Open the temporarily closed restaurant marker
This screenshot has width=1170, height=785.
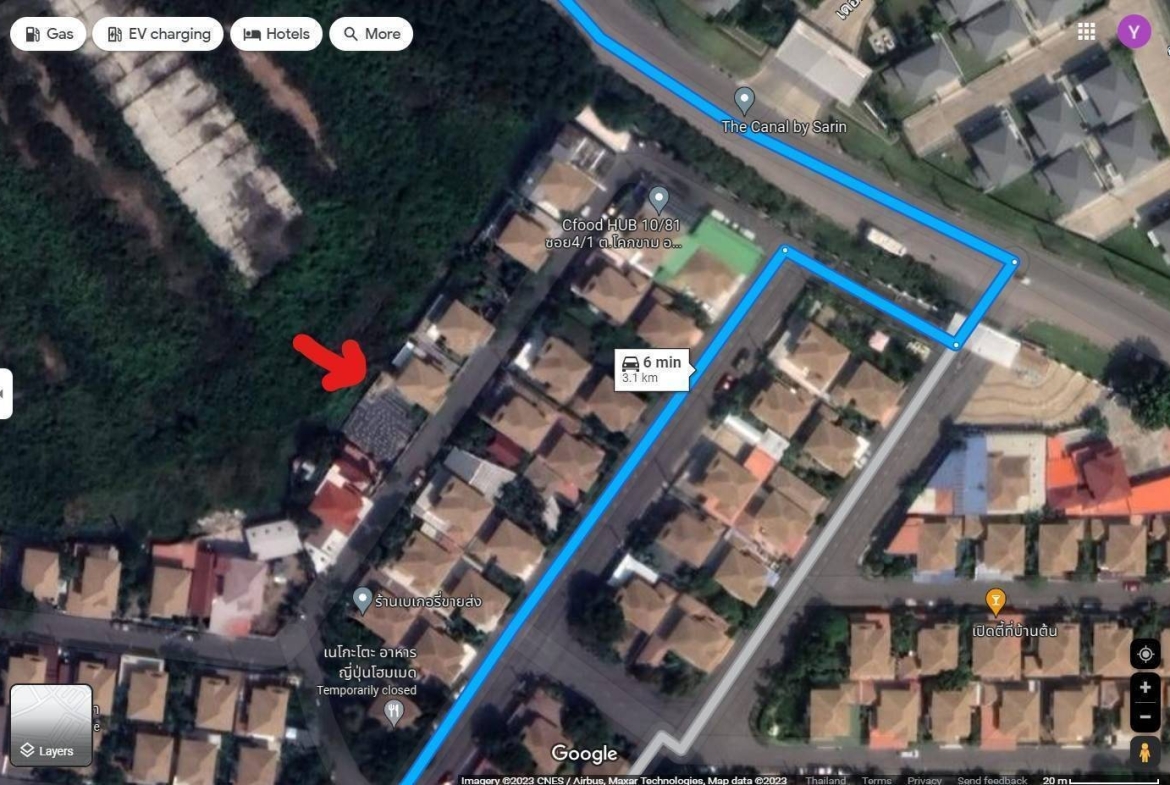coord(394,712)
